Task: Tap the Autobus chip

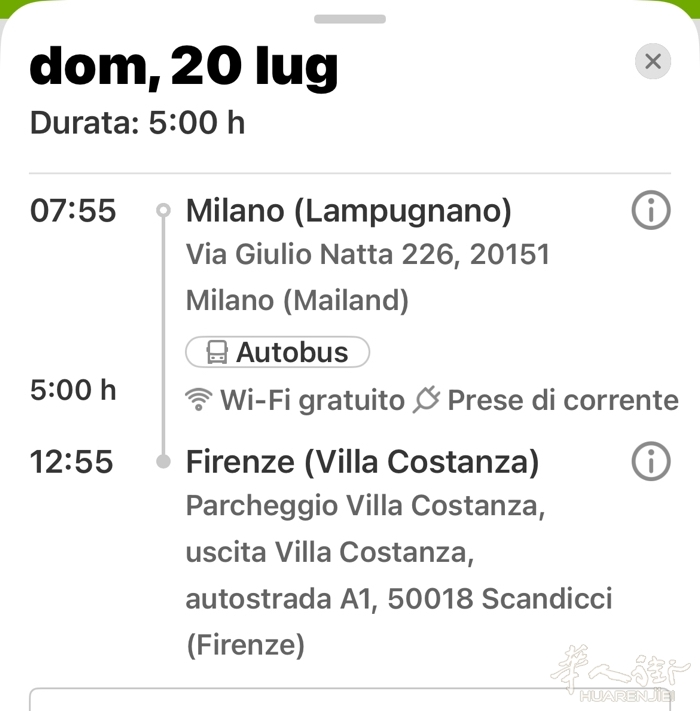Action: (x=277, y=352)
